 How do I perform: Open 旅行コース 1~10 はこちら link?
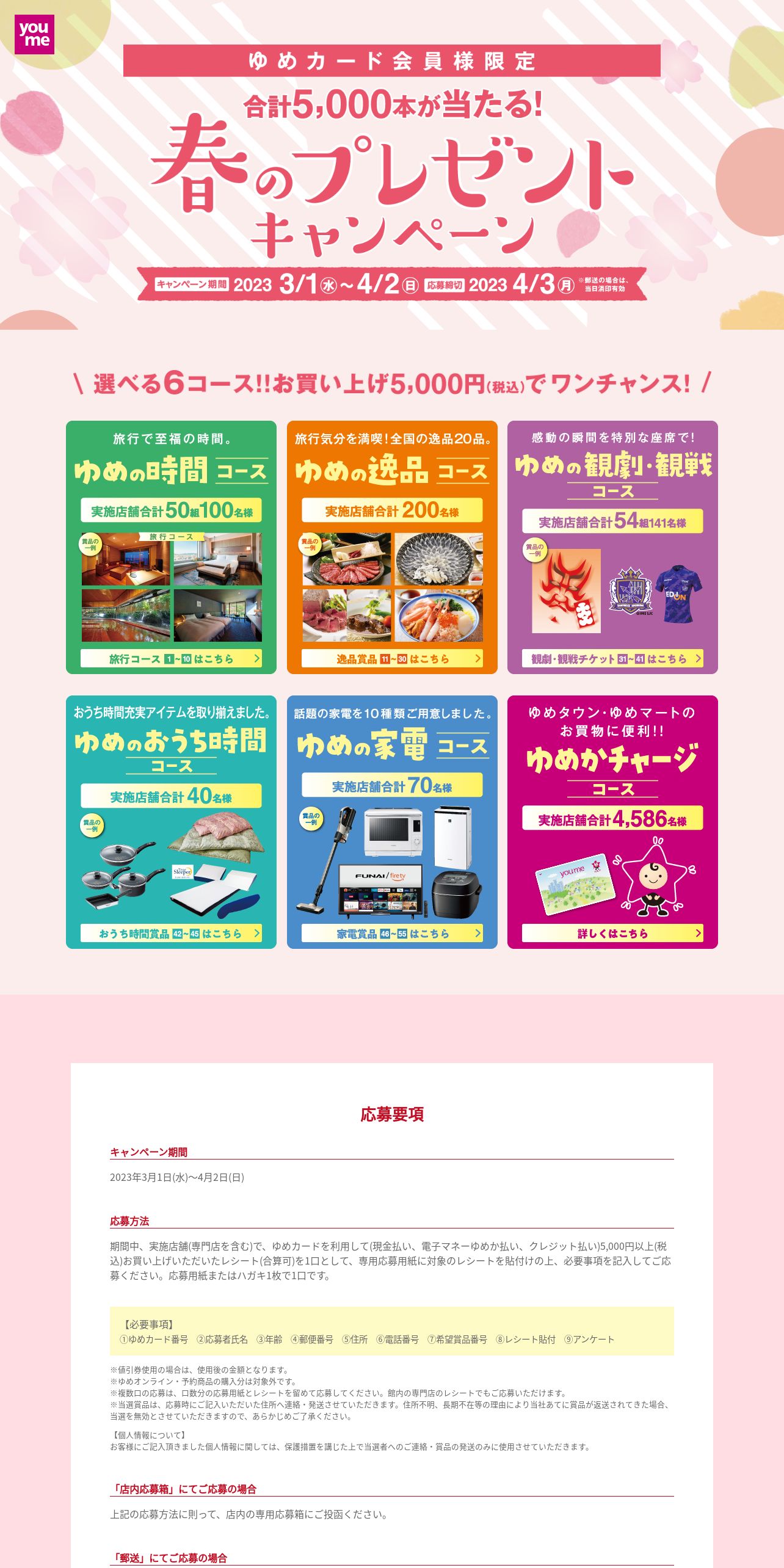171,658
